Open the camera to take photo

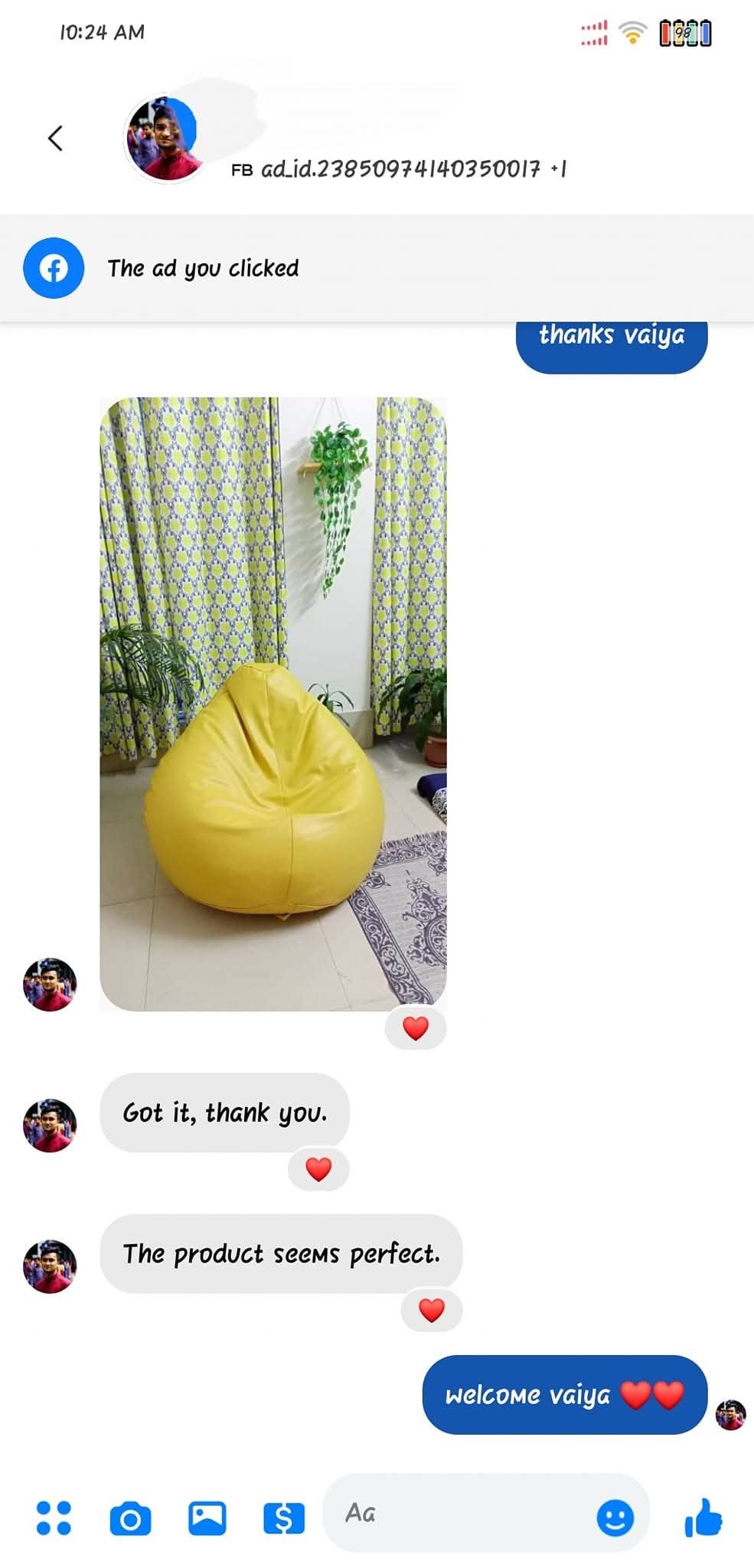pyautogui.click(x=130, y=1518)
